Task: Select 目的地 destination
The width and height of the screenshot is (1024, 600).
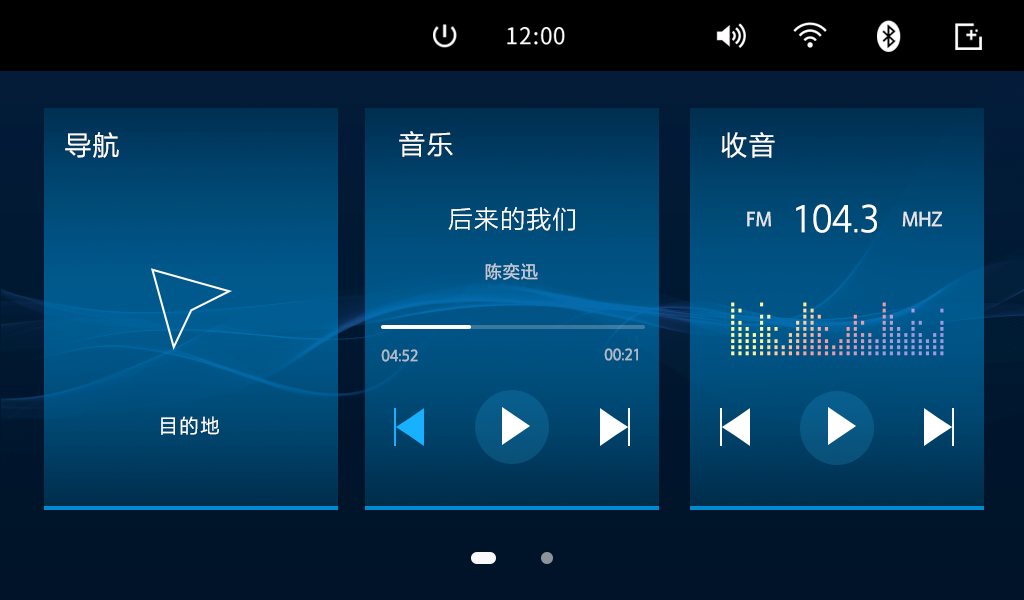Action: (189, 426)
